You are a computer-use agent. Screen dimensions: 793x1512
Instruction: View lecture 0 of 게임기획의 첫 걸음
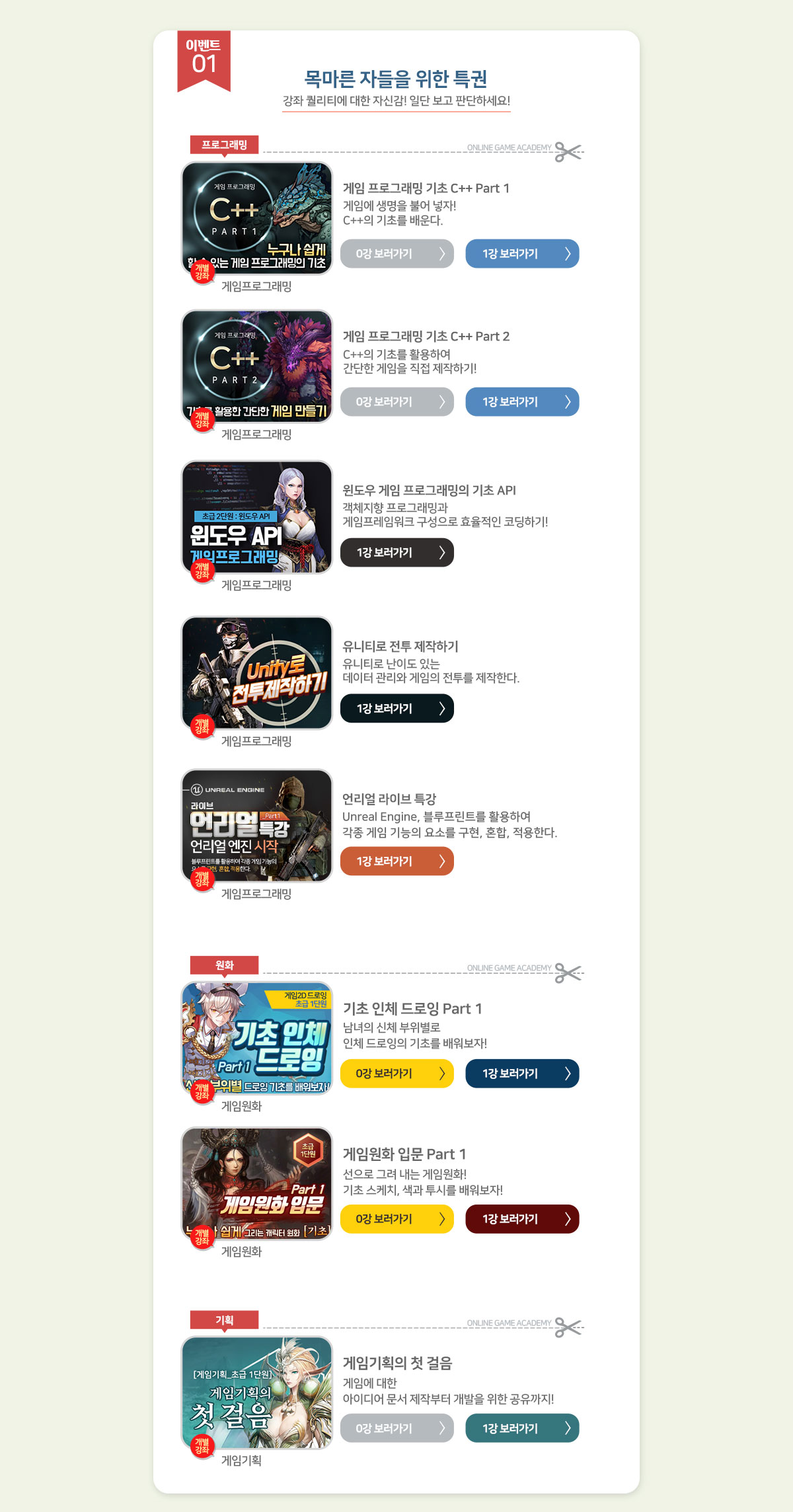tap(397, 1428)
